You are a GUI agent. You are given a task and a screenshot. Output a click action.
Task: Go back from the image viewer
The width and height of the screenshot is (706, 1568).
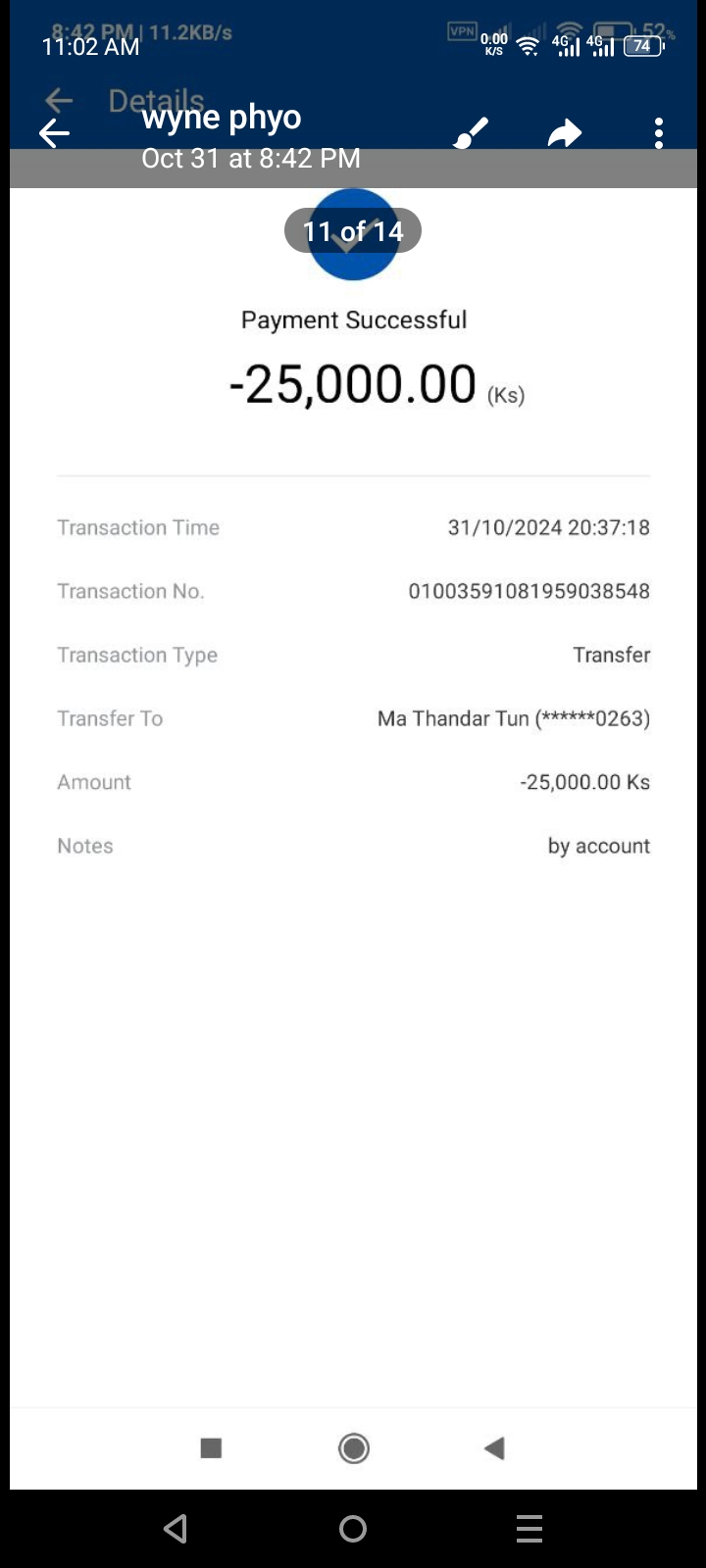coord(55,133)
